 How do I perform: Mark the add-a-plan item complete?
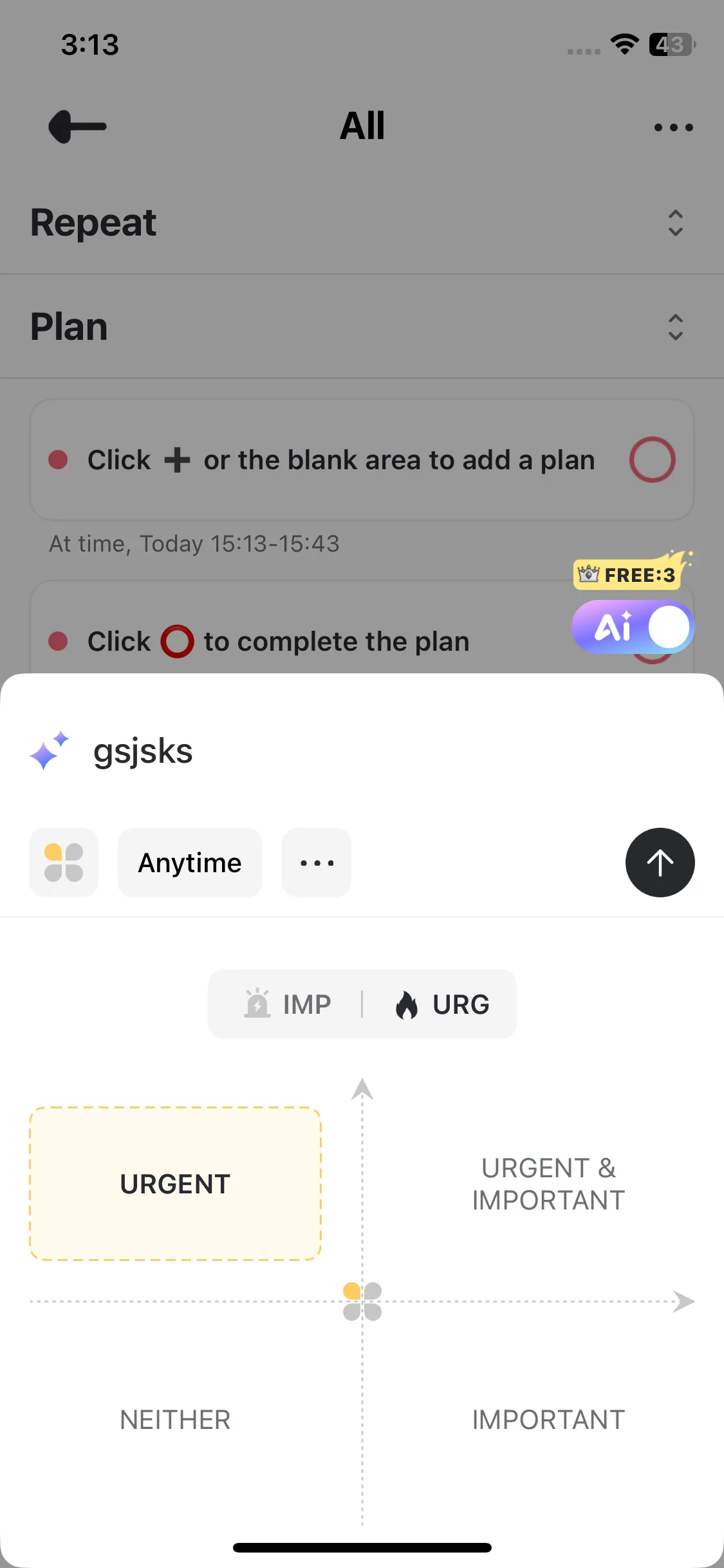pos(652,460)
